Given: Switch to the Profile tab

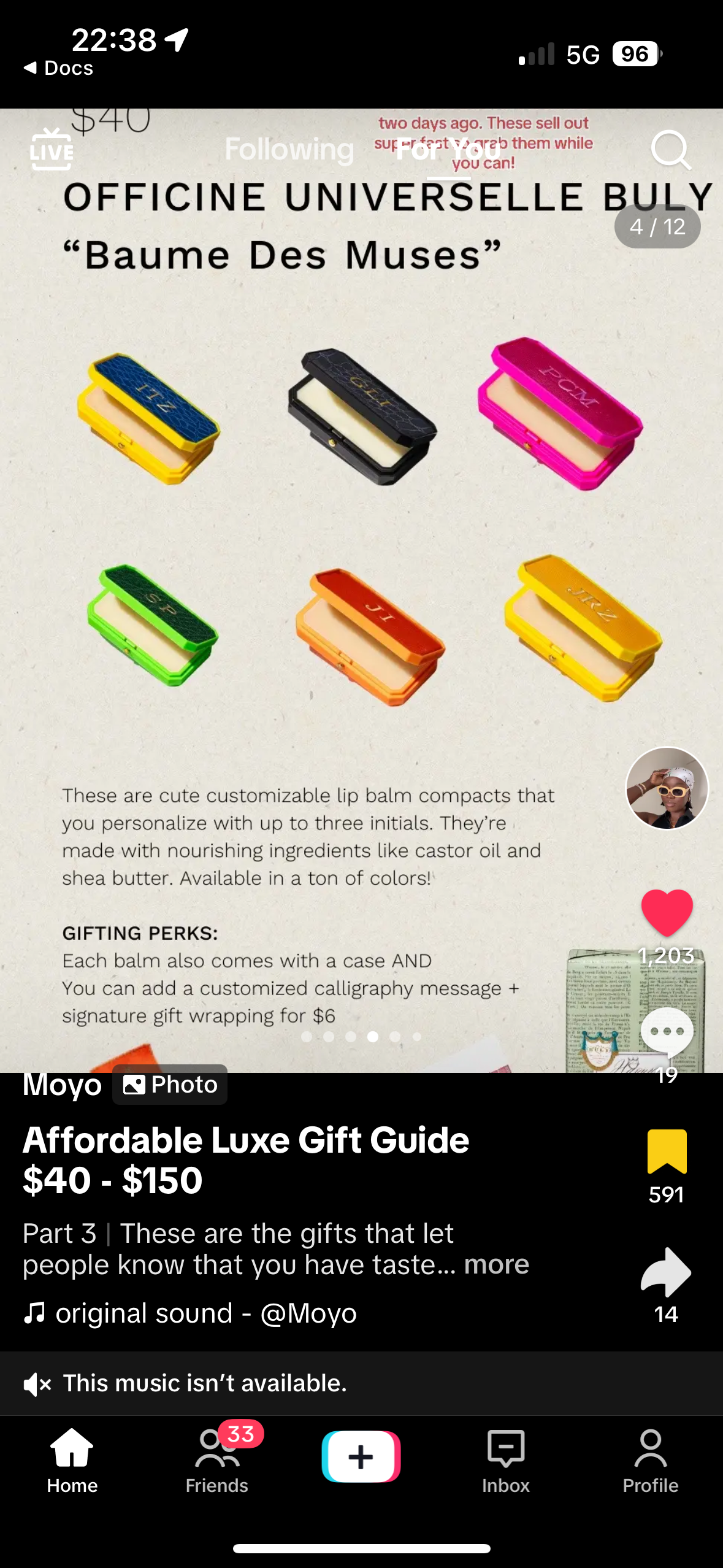Looking at the screenshot, I should [x=650, y=1460].
